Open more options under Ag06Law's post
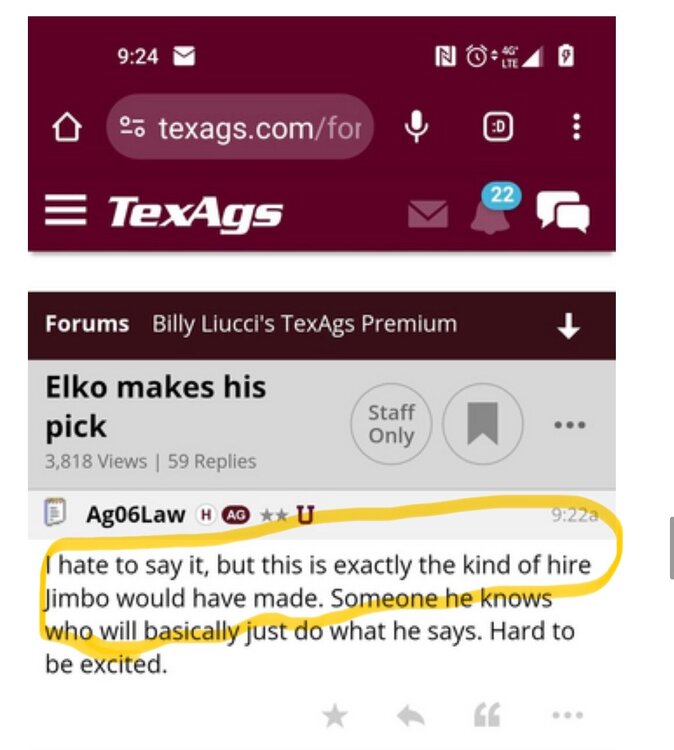The image size is (674, 750). click(567, 714)
